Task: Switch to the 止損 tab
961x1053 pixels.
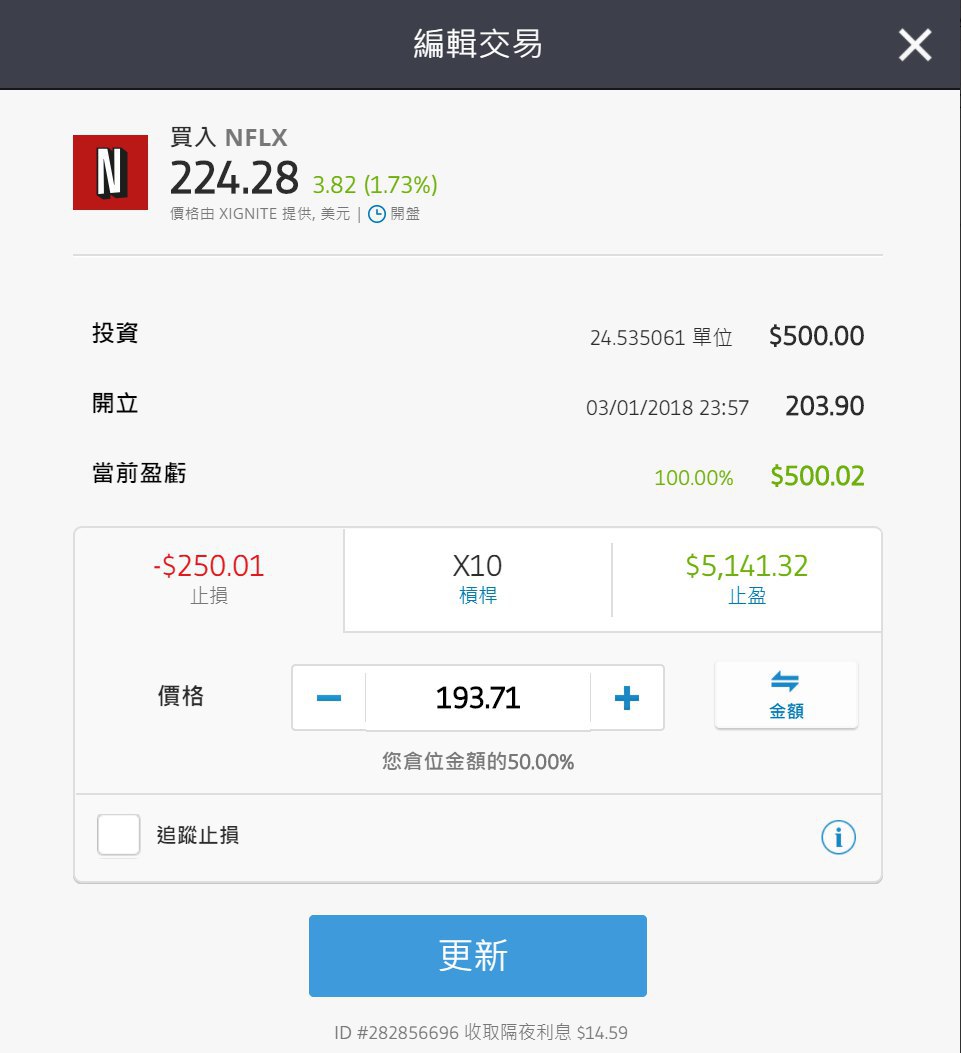Action: coord(209,579)
